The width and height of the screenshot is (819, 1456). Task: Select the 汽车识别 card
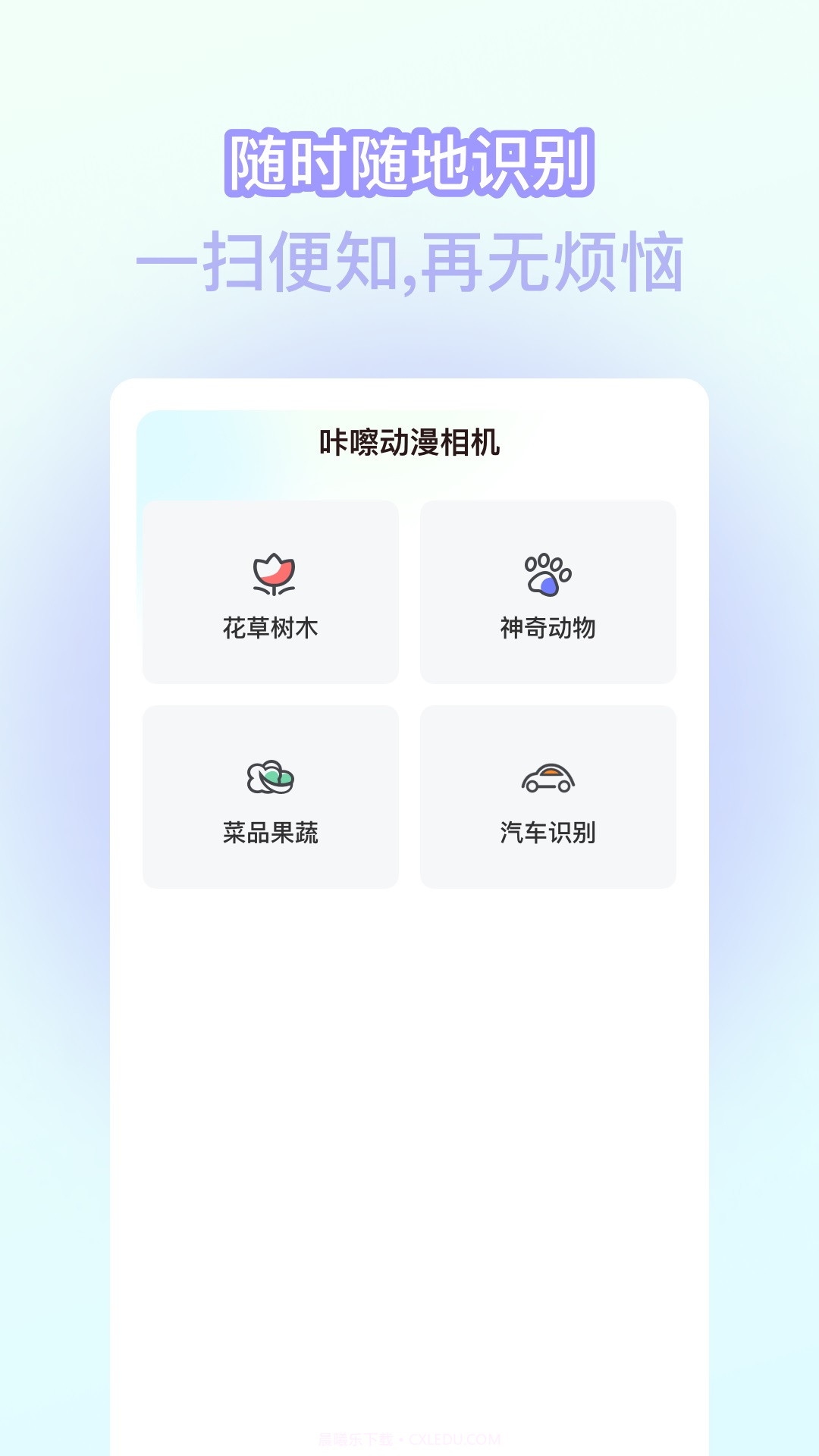[x=549, y=794]
